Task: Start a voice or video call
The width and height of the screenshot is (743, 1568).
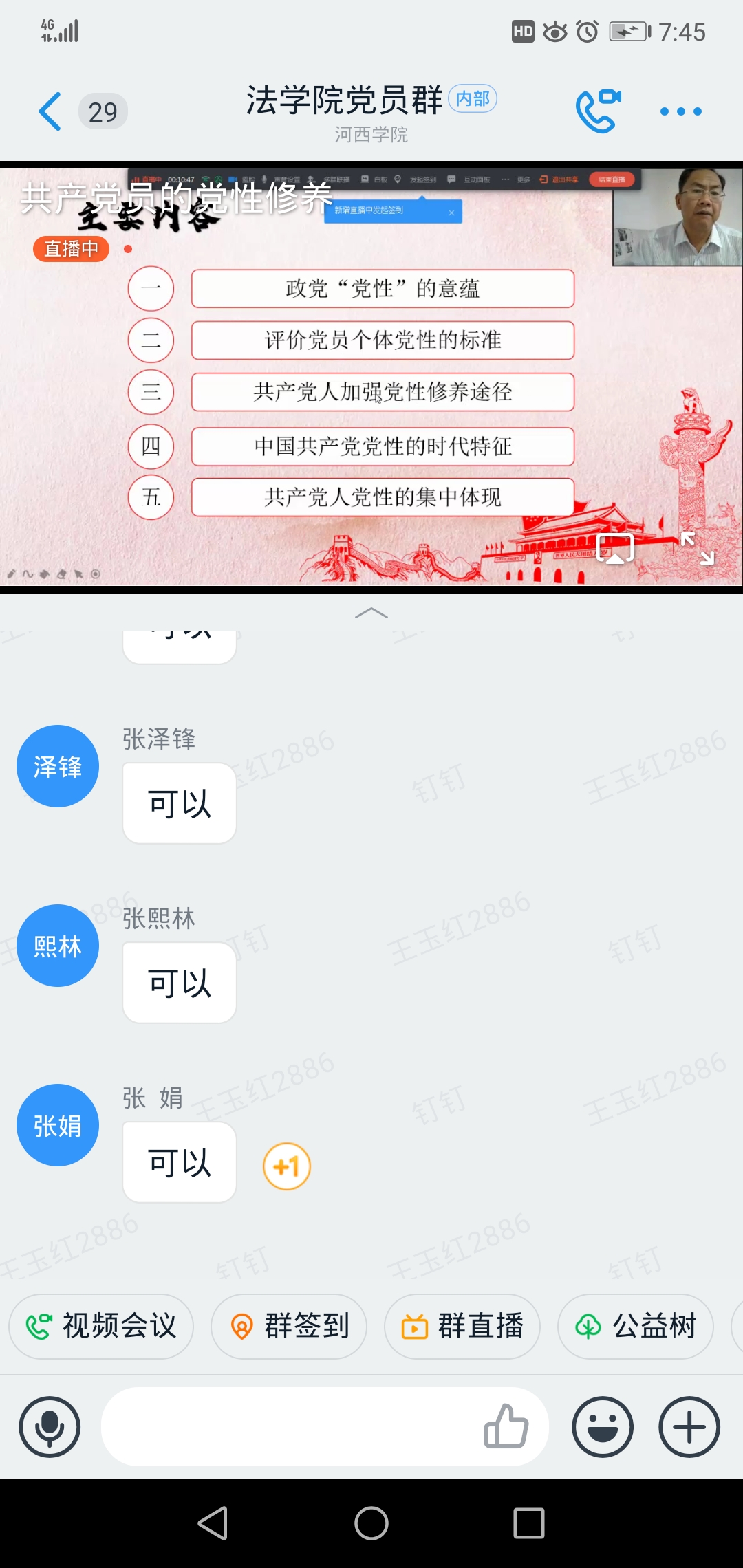Action: 597,110
